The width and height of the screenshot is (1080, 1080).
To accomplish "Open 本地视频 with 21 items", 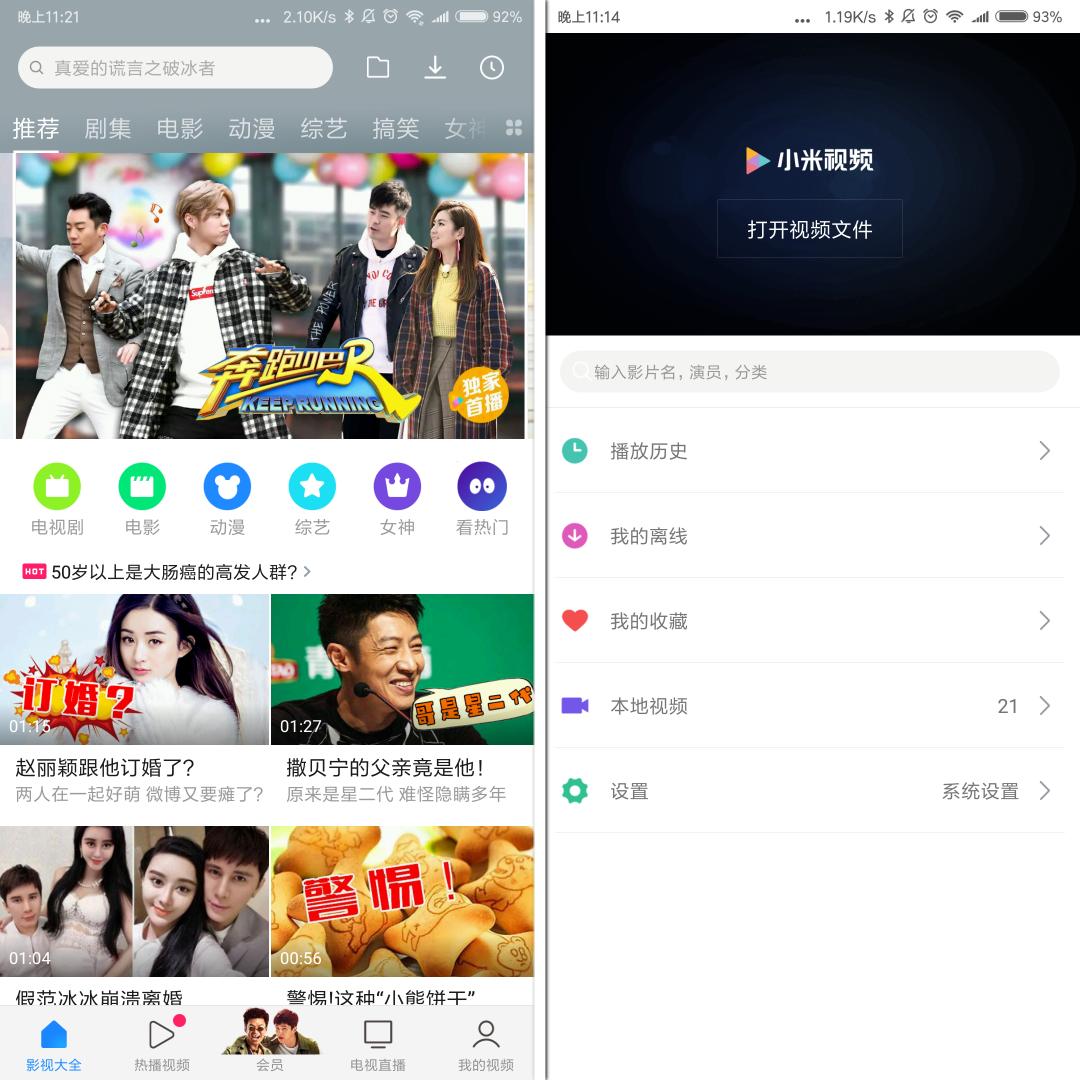I will 810,706.
